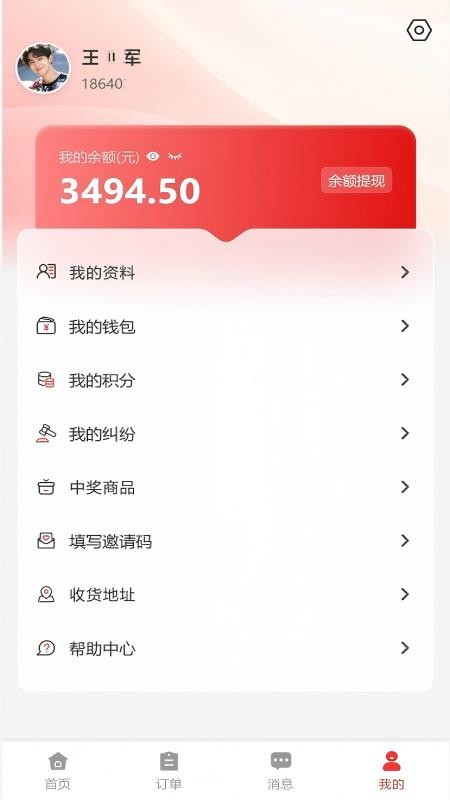450x800 pixels.
Task: Select 填写邀请码 to enter invite code
Action: tap(225, 541)
